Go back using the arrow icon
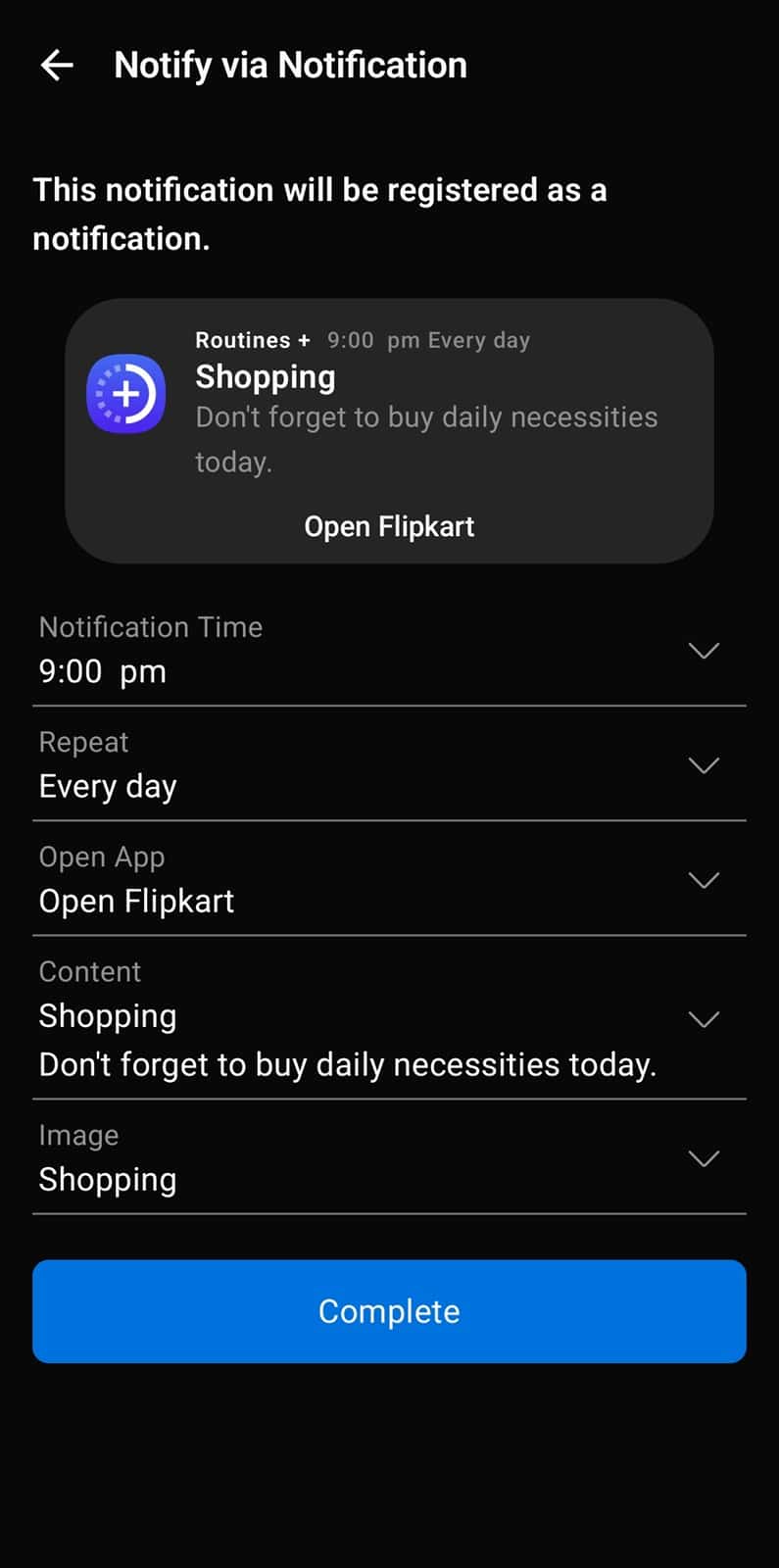The width and height of the screenshot is (779, 1568). pyautogui.click(x=57, y=66)
